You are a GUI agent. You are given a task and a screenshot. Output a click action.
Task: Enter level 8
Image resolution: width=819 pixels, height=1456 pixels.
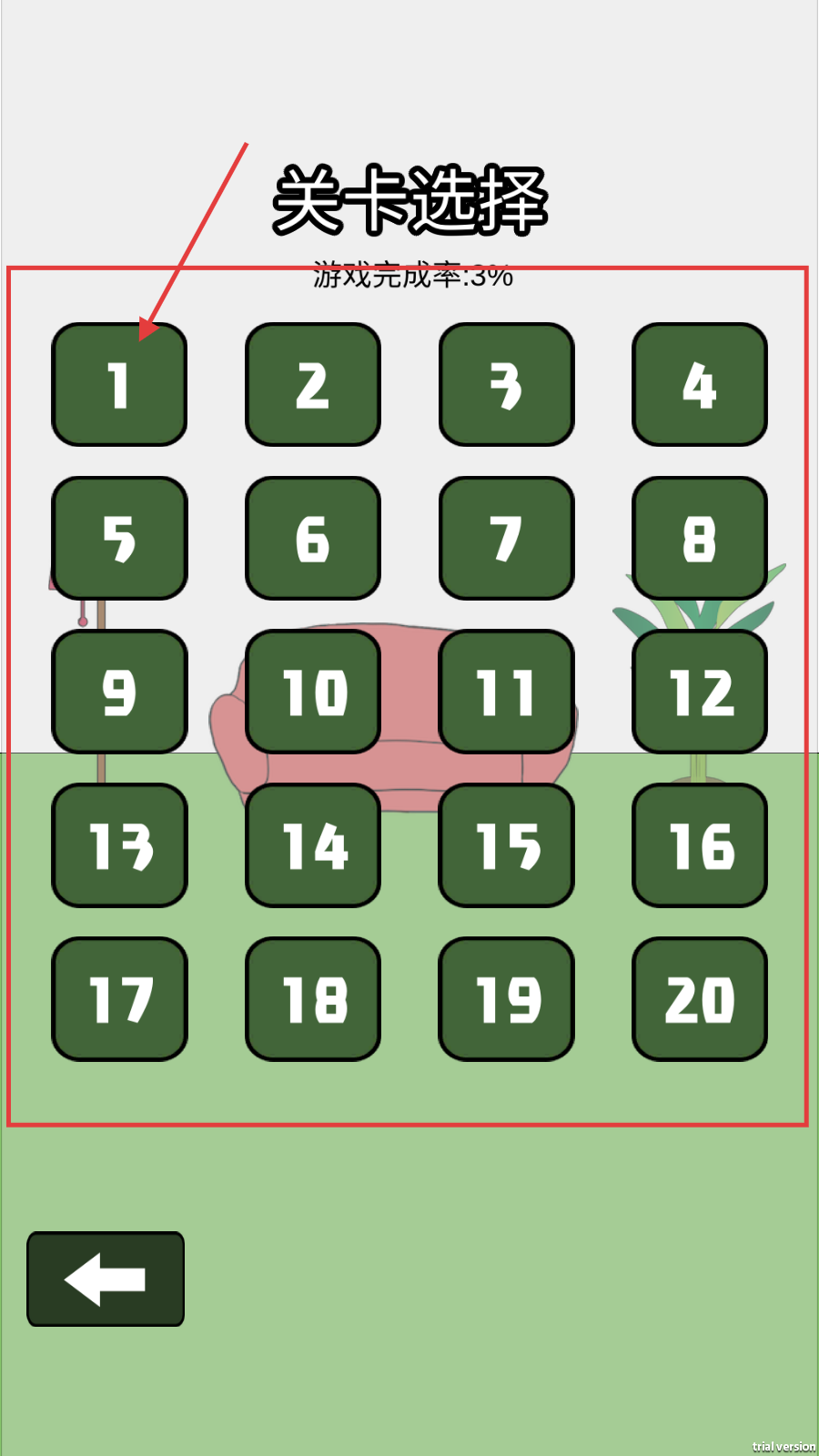[x=700, y=538]
